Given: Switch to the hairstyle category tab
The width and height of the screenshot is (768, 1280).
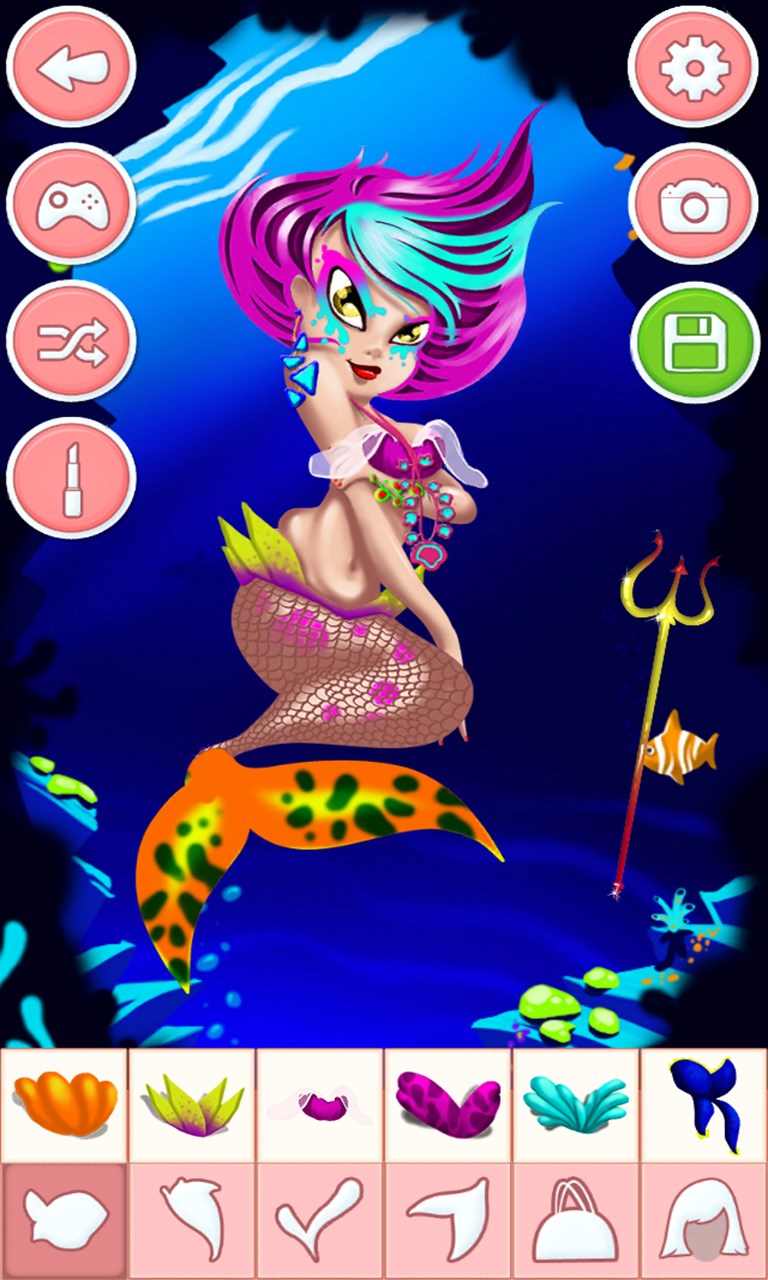Looking at the screenshot, I should point(704,1220).
